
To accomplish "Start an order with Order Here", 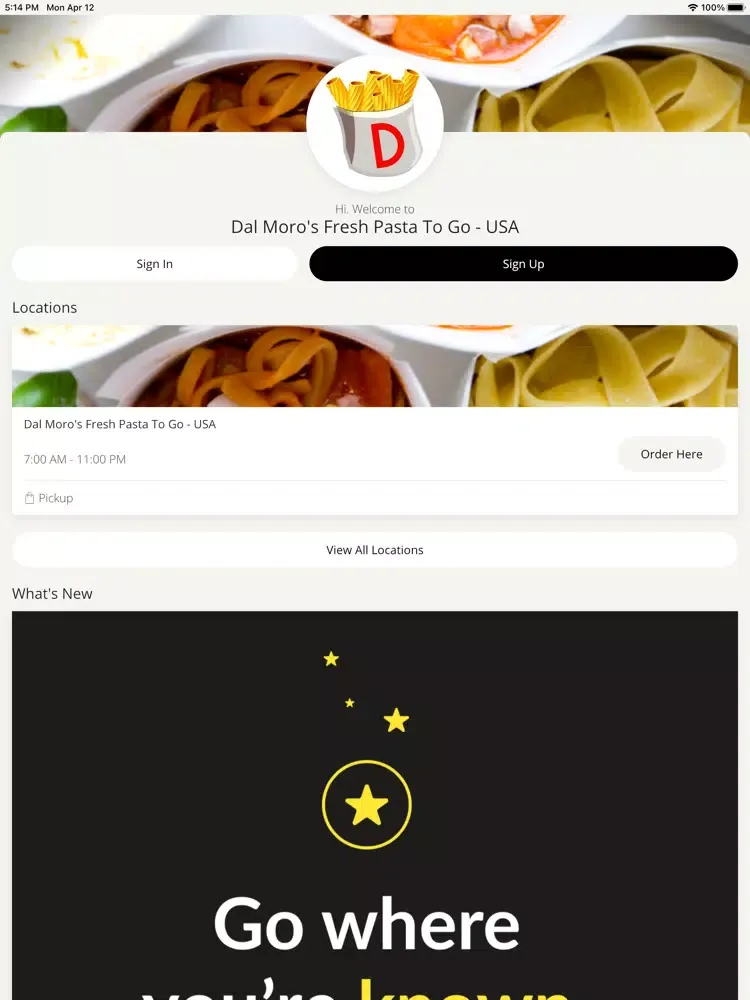I will point(671,454).
